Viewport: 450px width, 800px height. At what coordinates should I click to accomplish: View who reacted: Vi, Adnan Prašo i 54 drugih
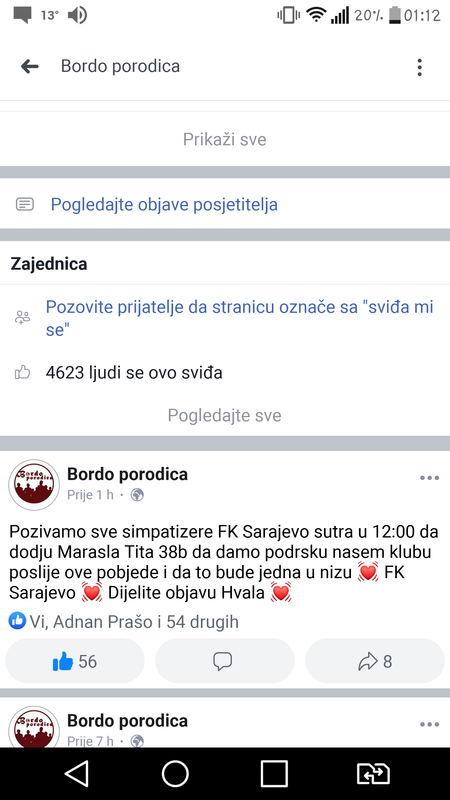tap(124, 621)
